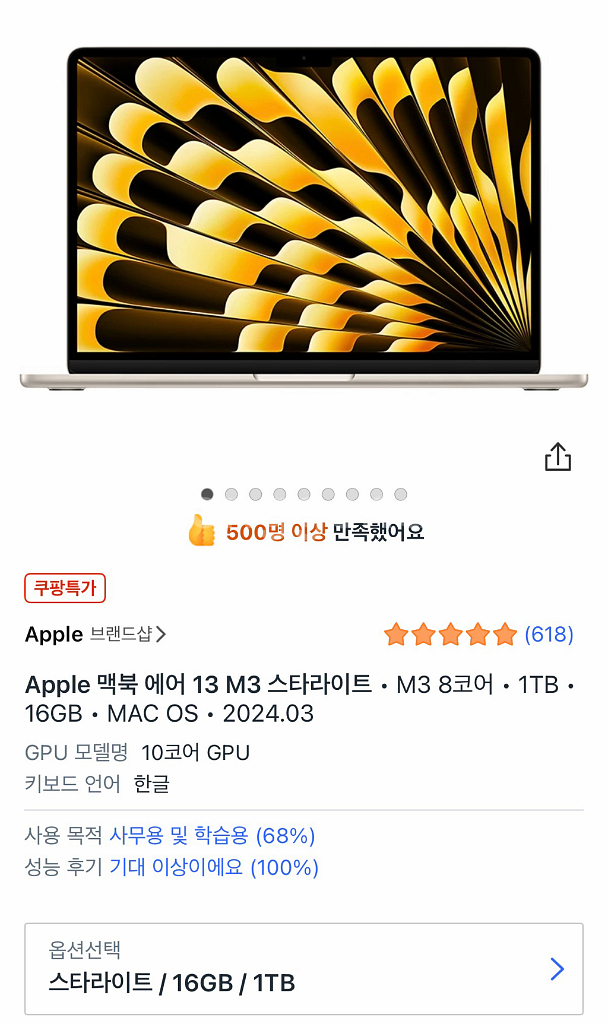Tap the 기대 이상이에요 (100%) review link

click(214, 867)
